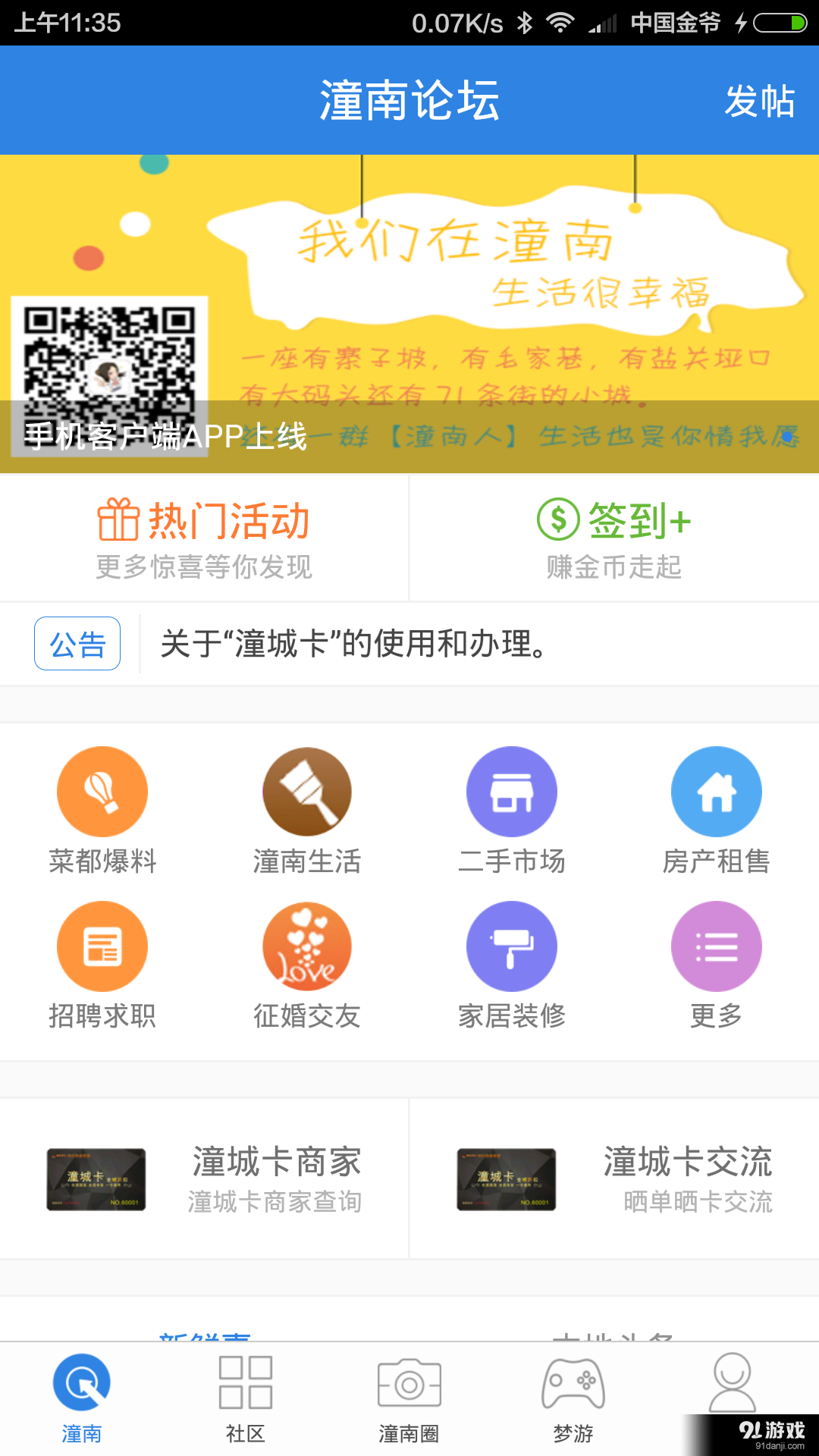Scan the QR code on the banner

(x=112, y=356)
